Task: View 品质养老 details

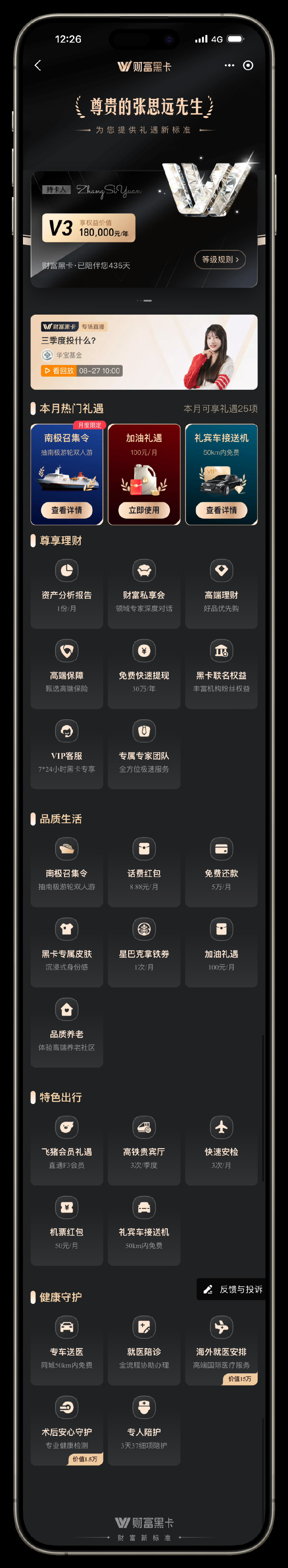Action: [x=66, y=1024]
